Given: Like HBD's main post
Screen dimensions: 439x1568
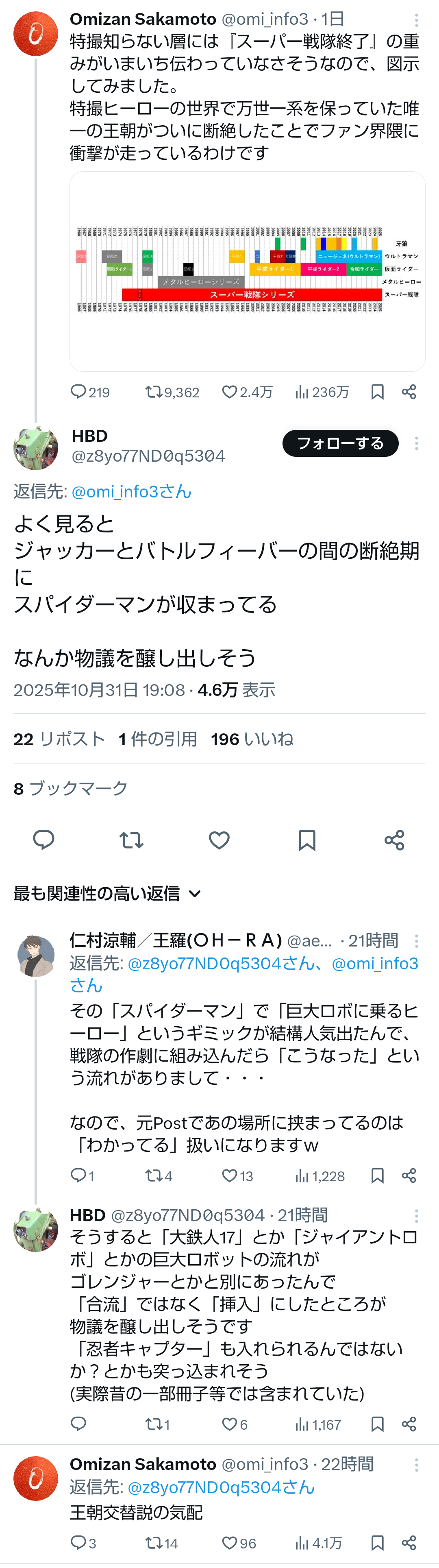Looking at the screenshot, I should point(219,840).
